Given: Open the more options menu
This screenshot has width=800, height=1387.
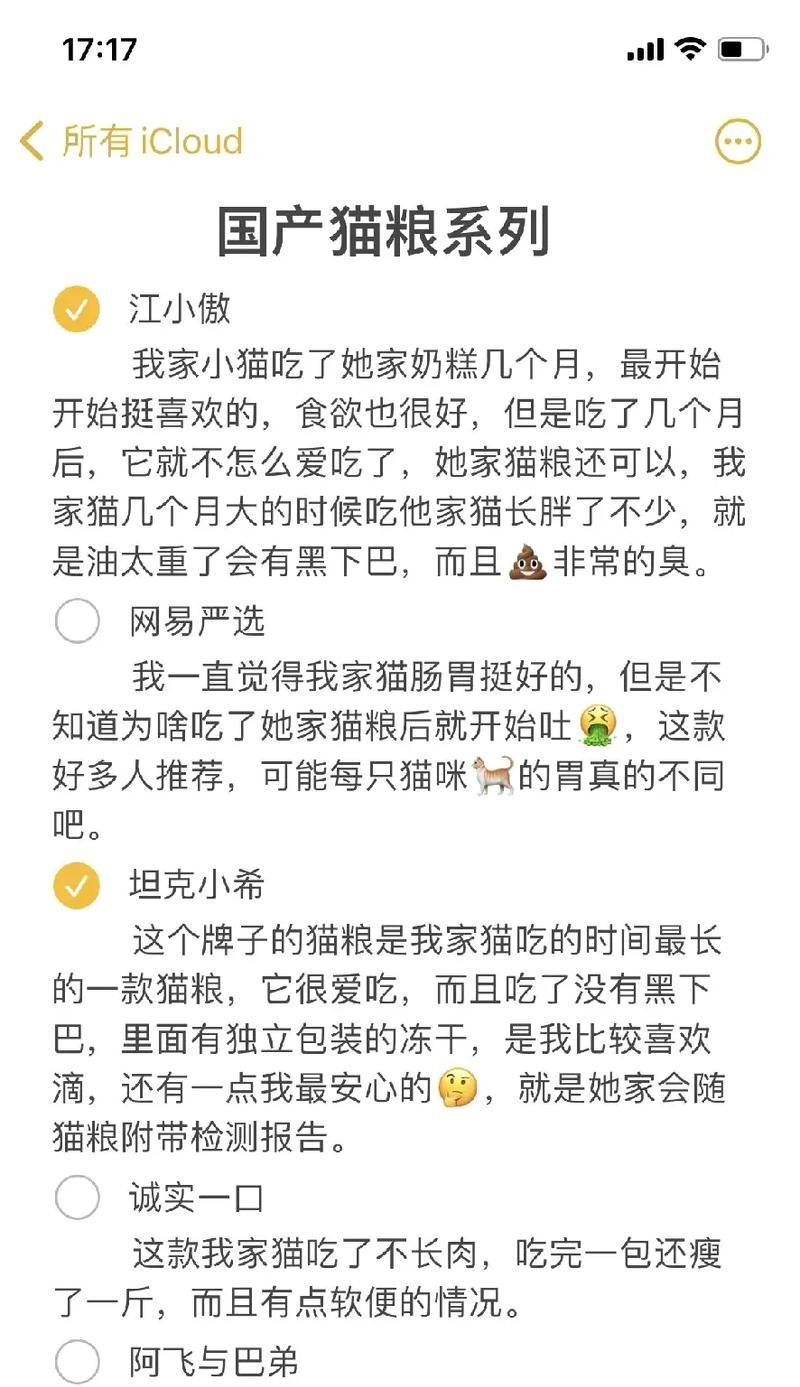Looking at the screenshot, I should tap(738, 142).
